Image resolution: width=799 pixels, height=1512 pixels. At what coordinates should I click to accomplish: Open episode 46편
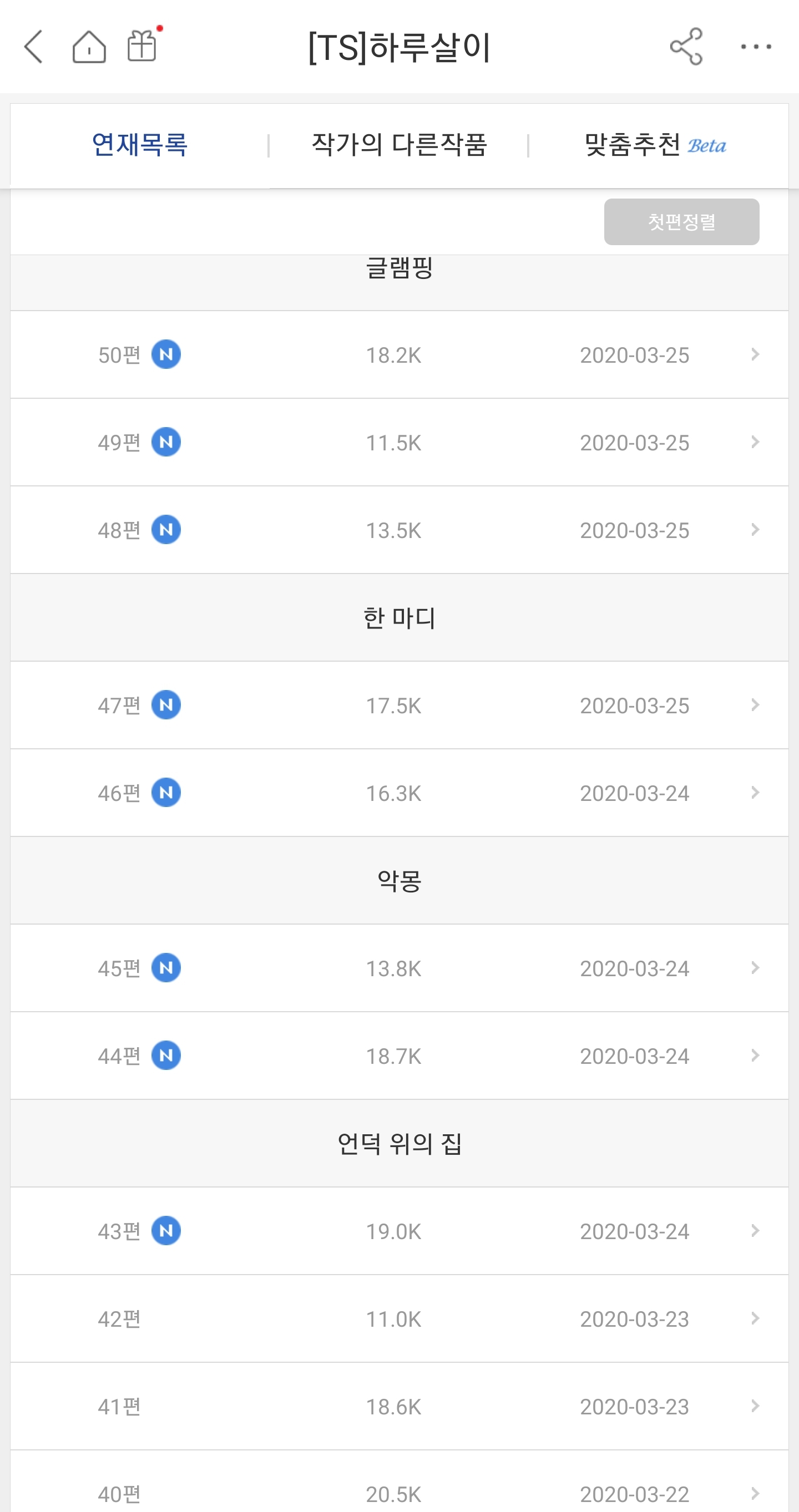[x=399, y=793]
